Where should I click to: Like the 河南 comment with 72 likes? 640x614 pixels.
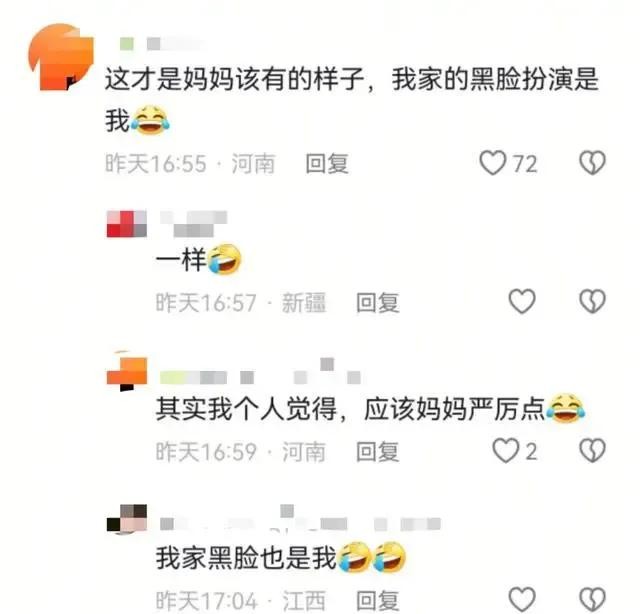coord(494,163)
